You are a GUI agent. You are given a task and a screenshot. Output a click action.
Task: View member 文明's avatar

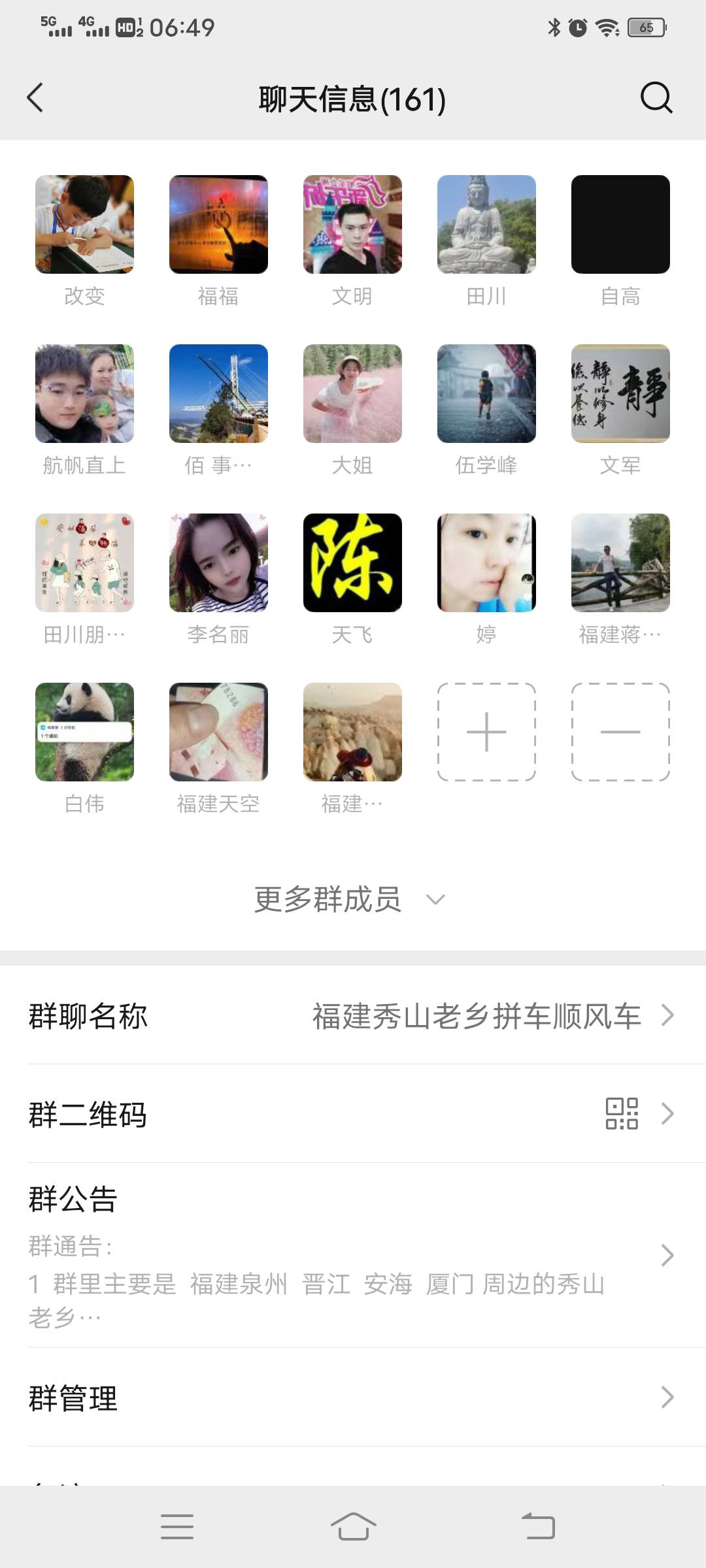pos(352,224)
